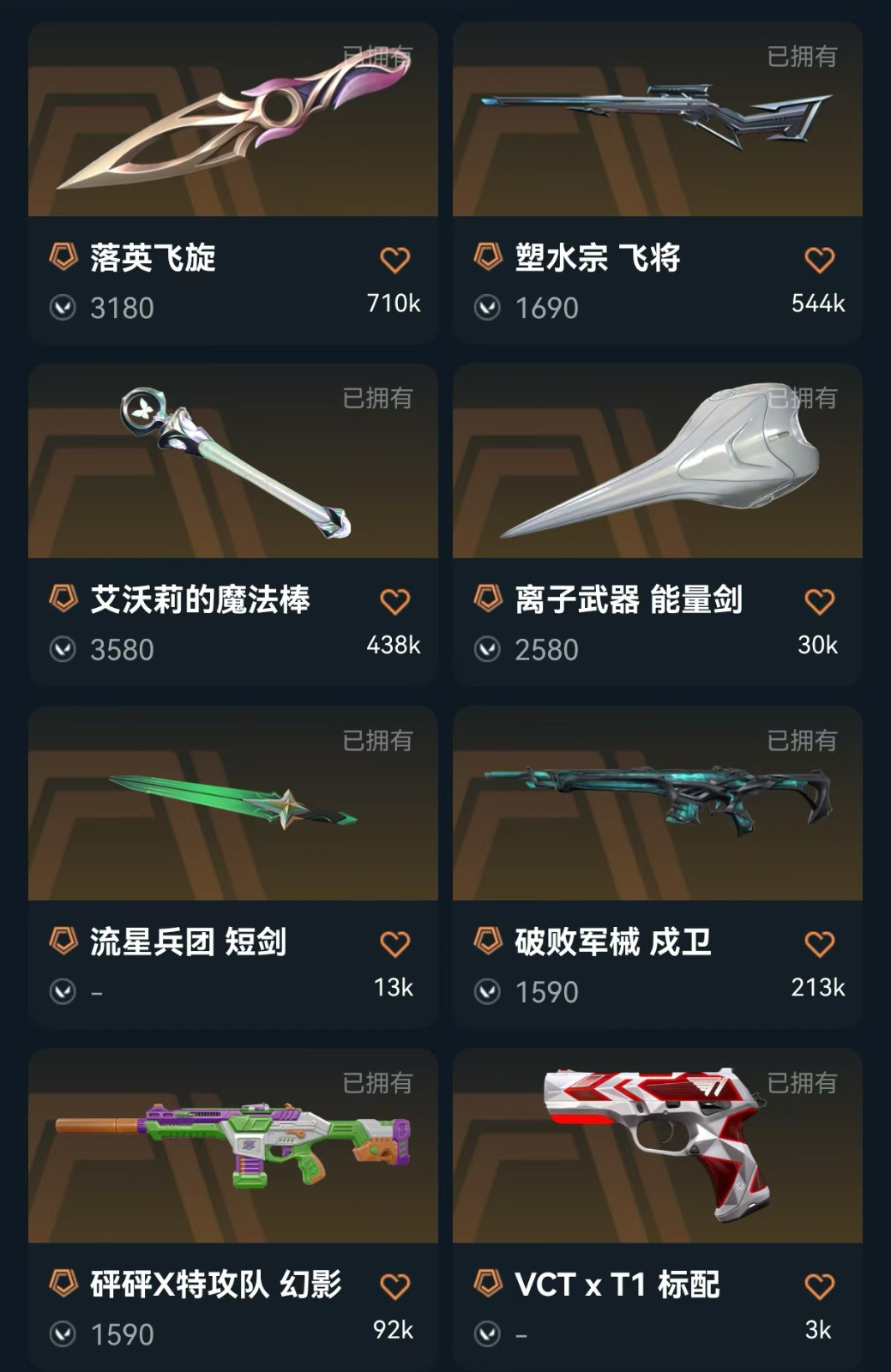
Task: Like the 砰砰X特攻队 幻影 skin
Action: [394, 1286]
